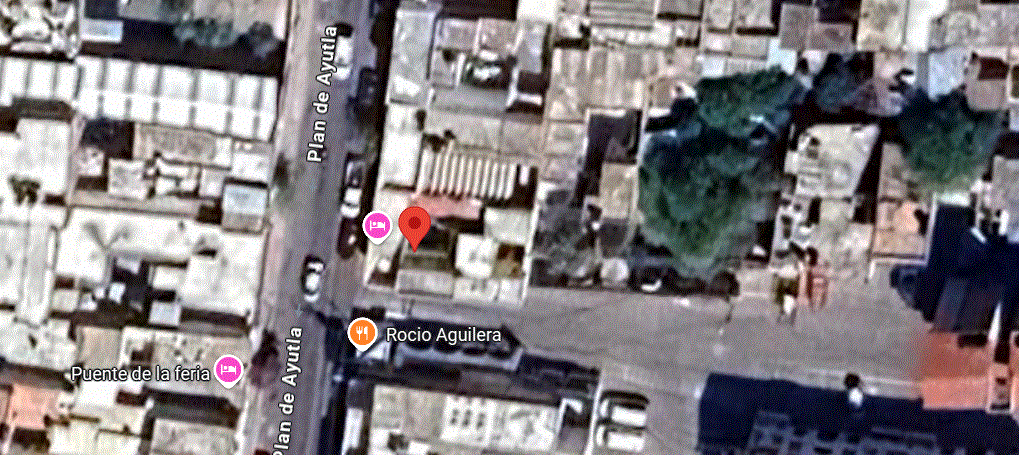1019x455 pixels.
Task: Tap the red location pin
Action: point(415,224)
